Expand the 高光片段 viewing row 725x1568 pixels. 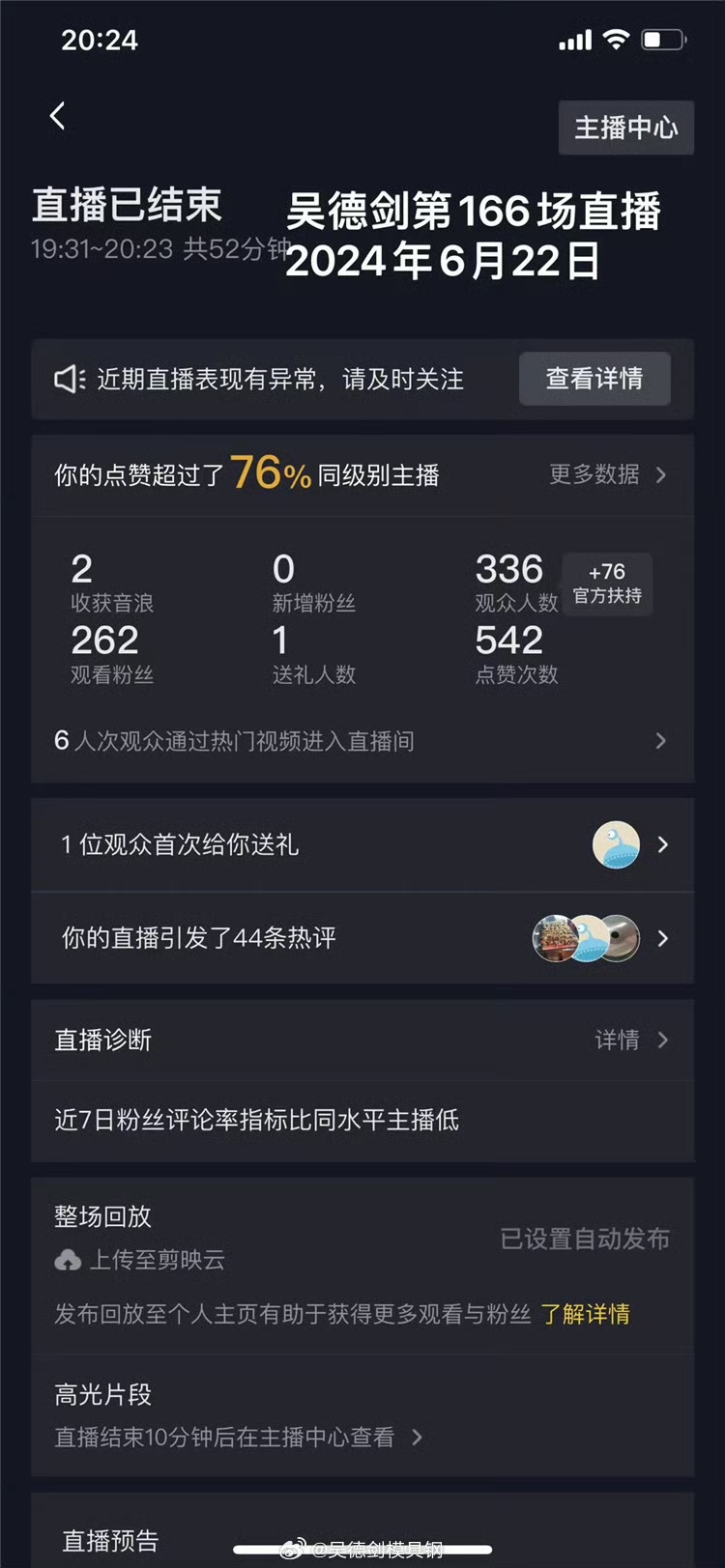pyautogui.click(x=416, y=1438)
